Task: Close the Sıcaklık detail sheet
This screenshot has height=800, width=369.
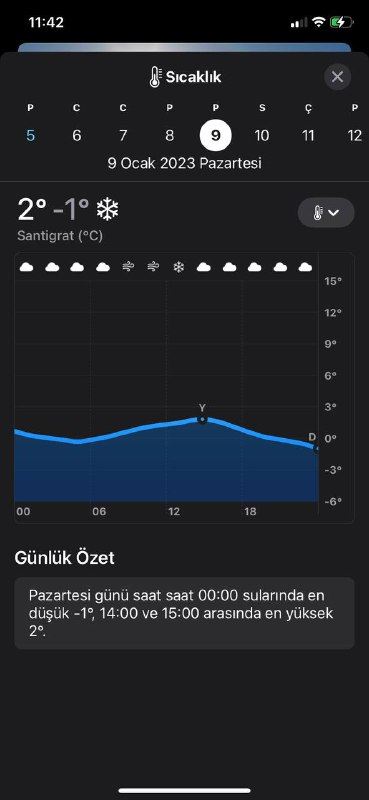Action: (x=337, y=77)
